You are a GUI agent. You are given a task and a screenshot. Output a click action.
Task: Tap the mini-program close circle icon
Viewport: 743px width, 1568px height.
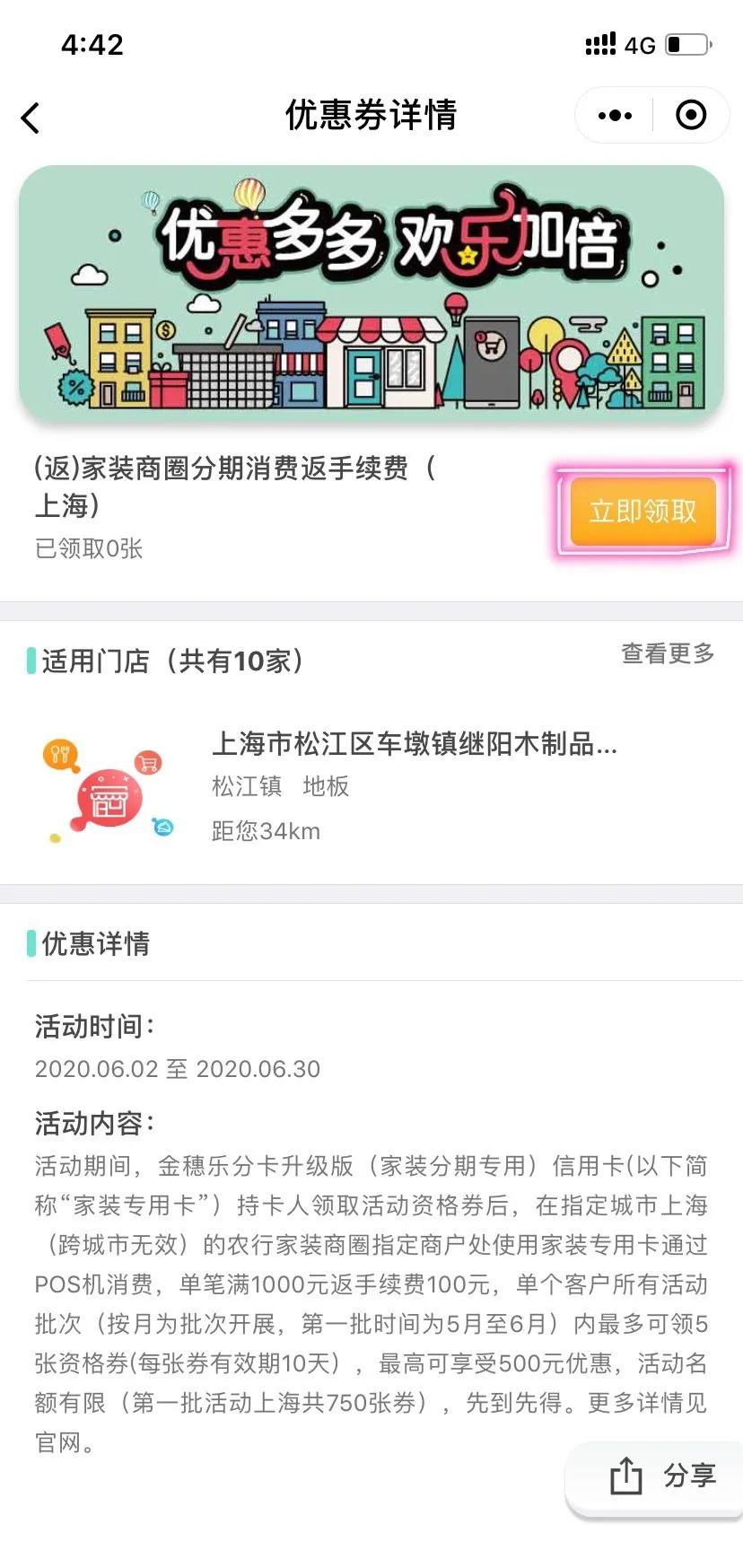click(x=690, y=115)
